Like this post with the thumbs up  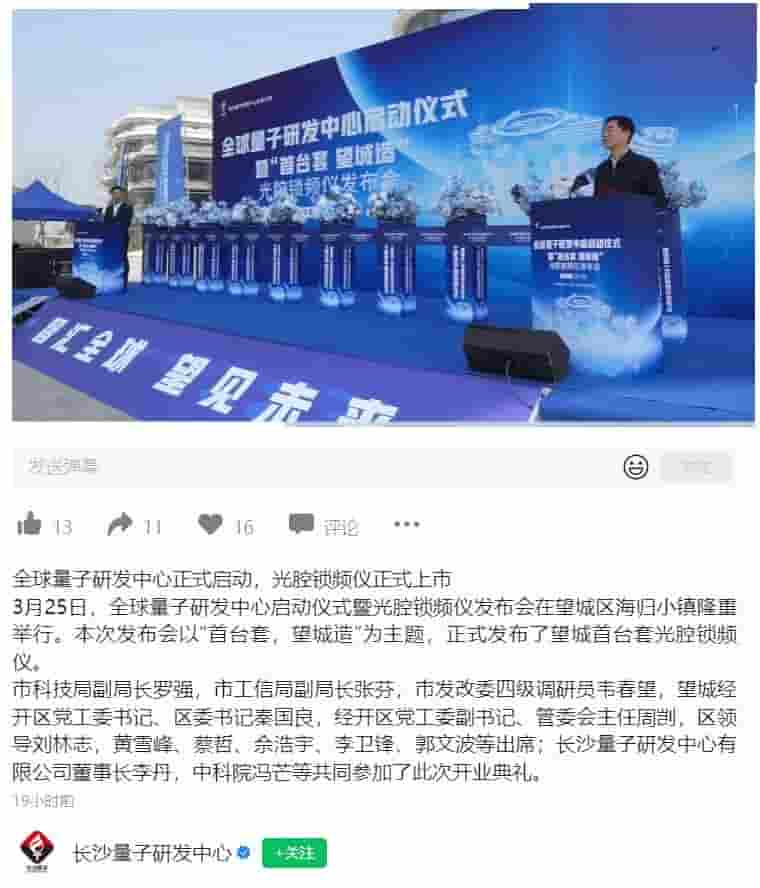click(x=31, y=524)
